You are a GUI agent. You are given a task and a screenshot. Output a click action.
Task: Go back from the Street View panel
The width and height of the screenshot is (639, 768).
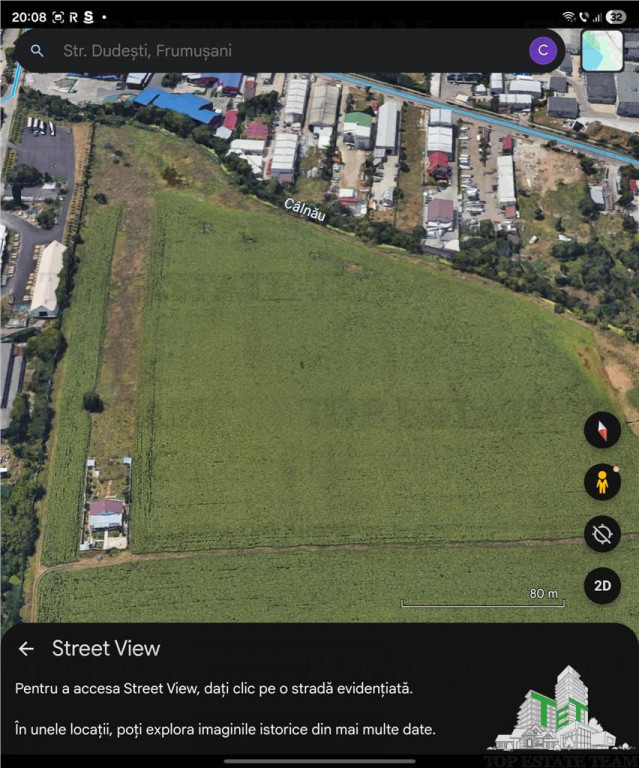[x=27, y=649]
